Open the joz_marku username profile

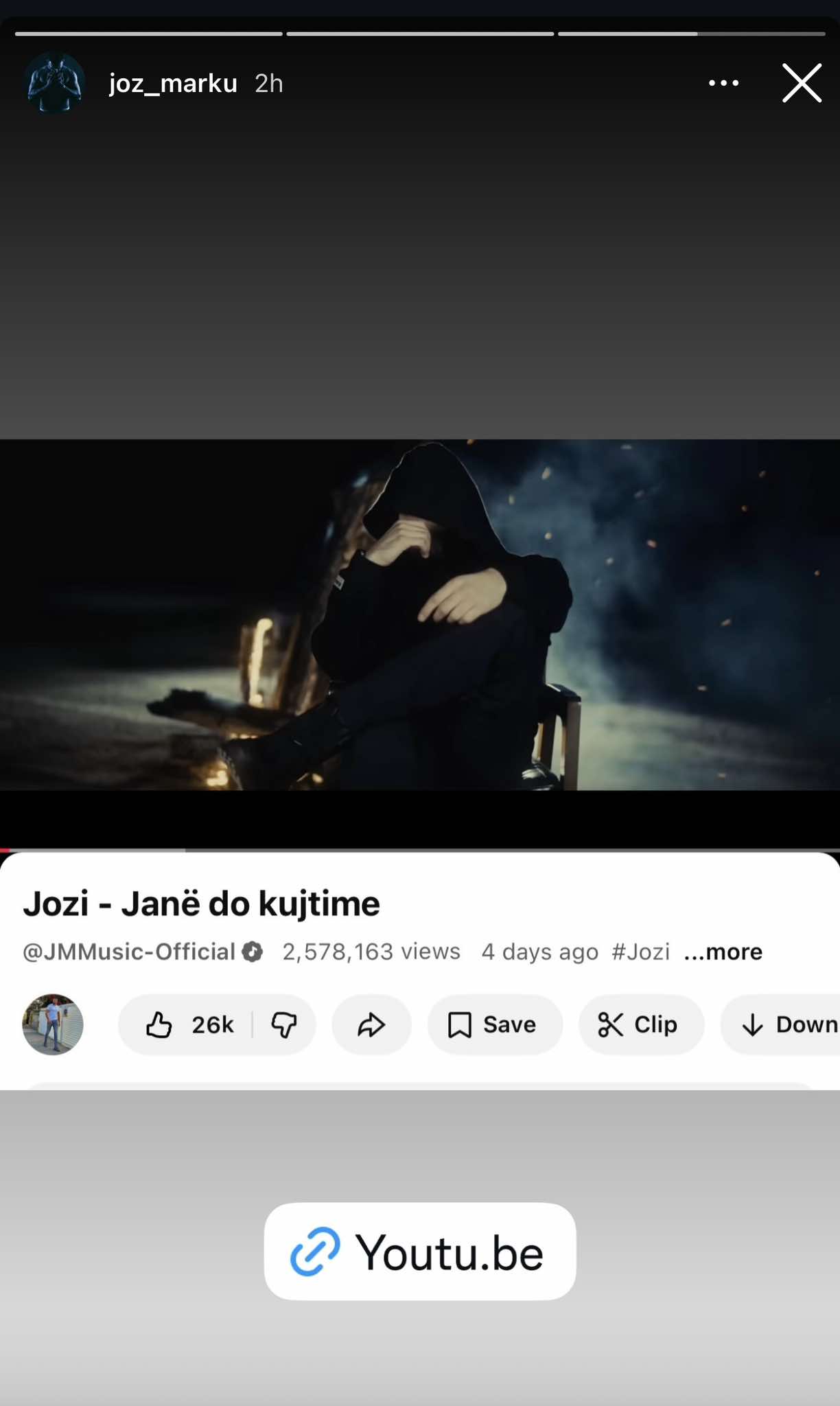173,83
